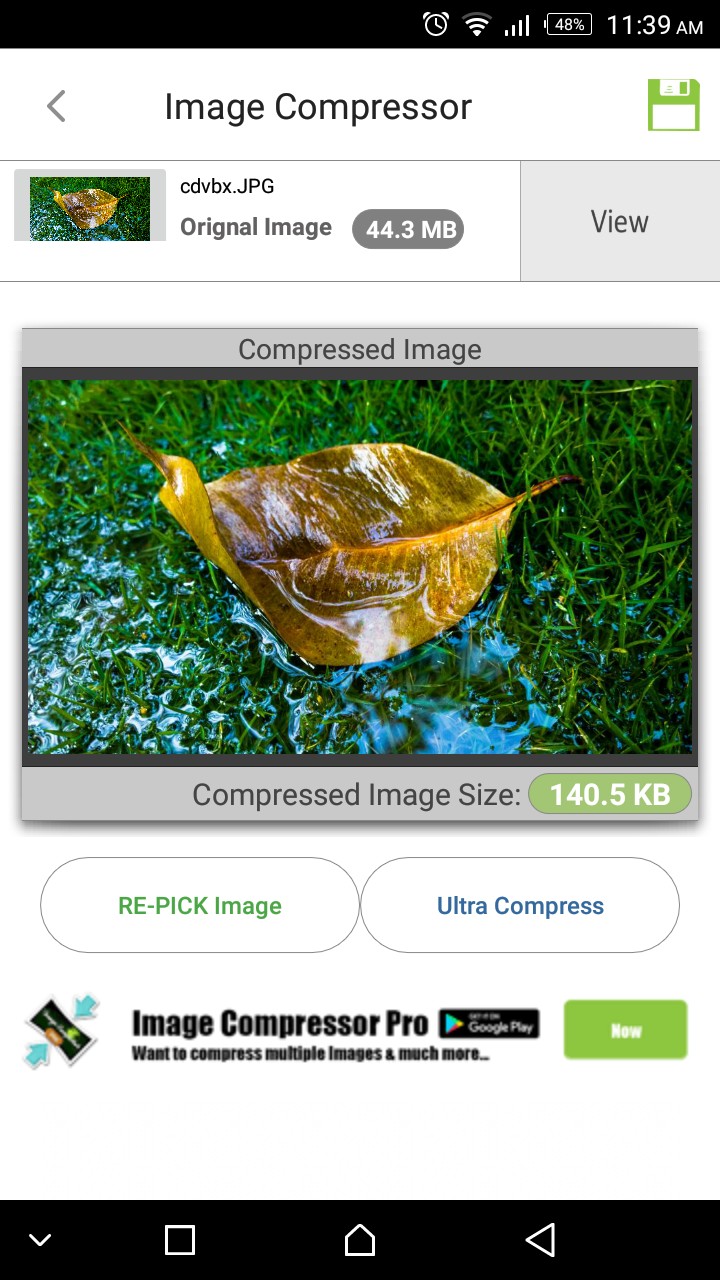The image size is (720, 1280).
Task: Open recent apps with the square button
Action: pyautogui.click(x=180, y=1241)
